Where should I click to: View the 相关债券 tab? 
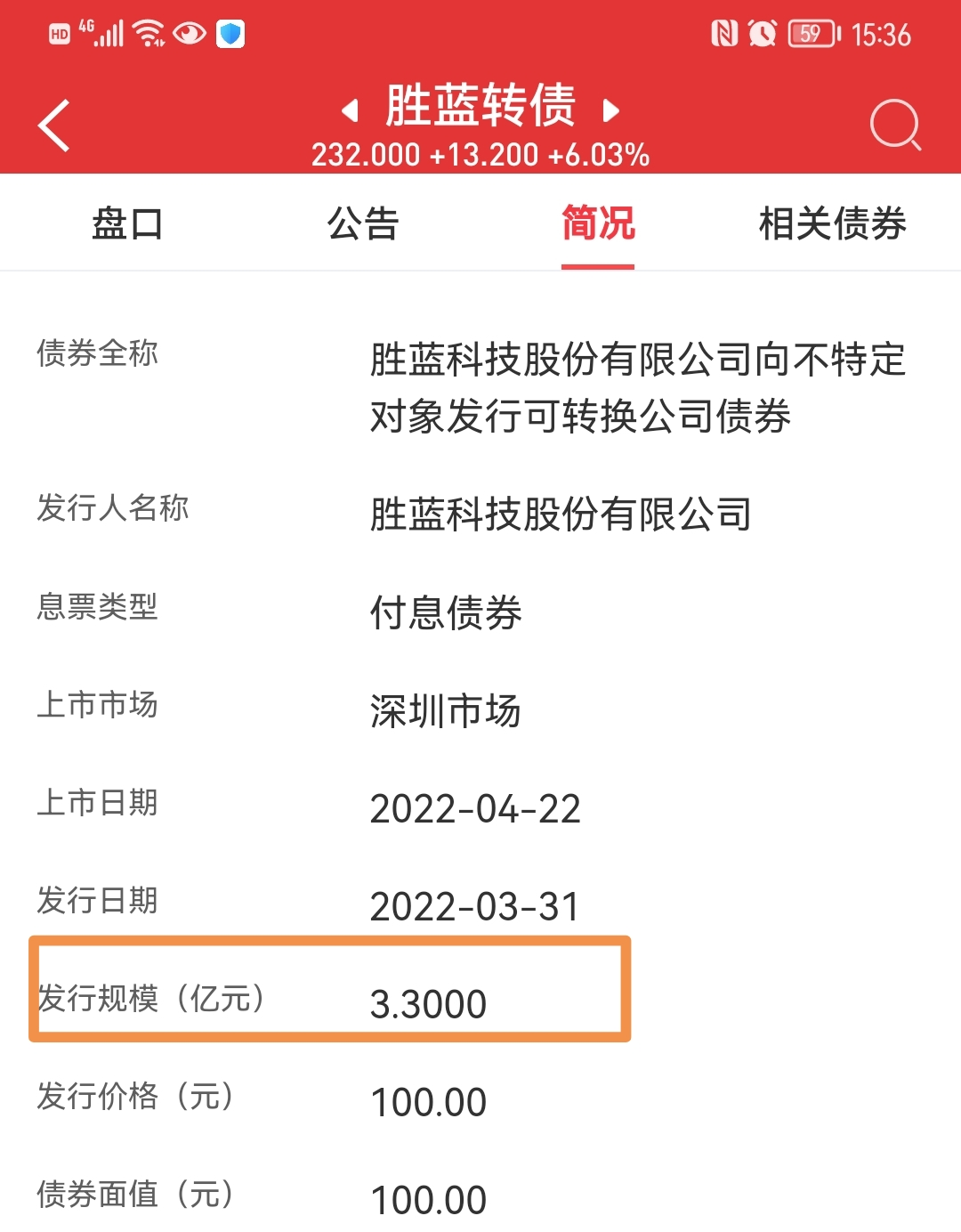(x=832, y=223)
